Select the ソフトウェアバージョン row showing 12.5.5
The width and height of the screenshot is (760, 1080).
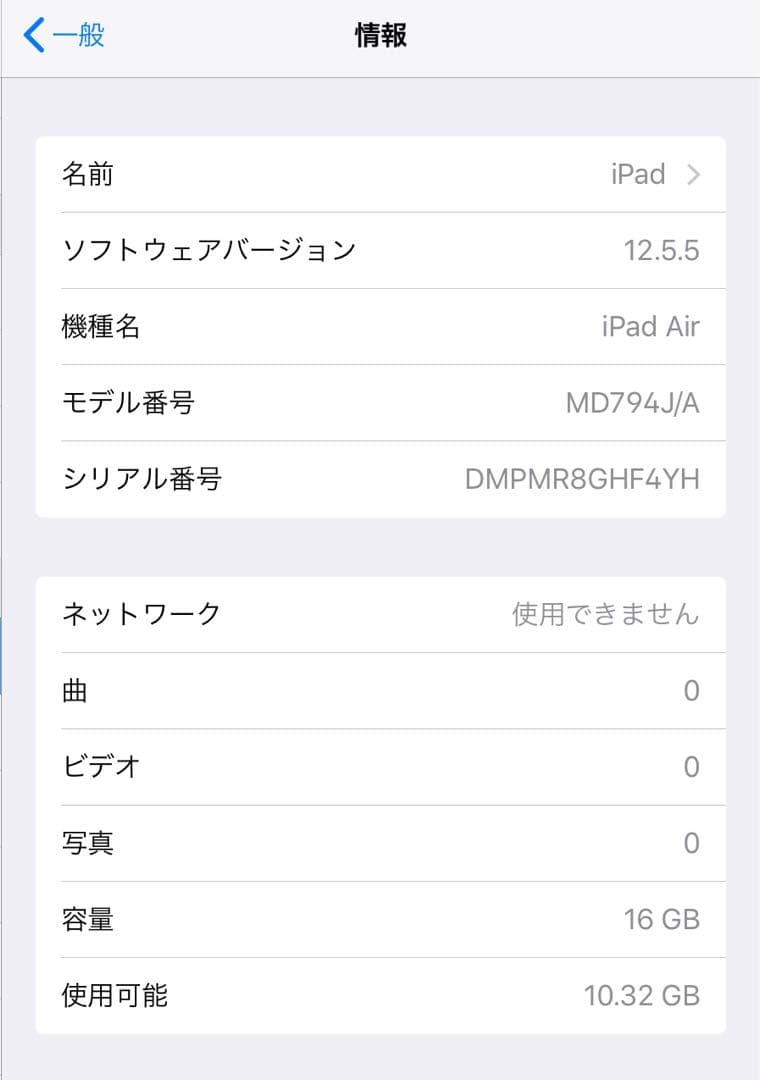pyautogui.click(x=380, y=251)
